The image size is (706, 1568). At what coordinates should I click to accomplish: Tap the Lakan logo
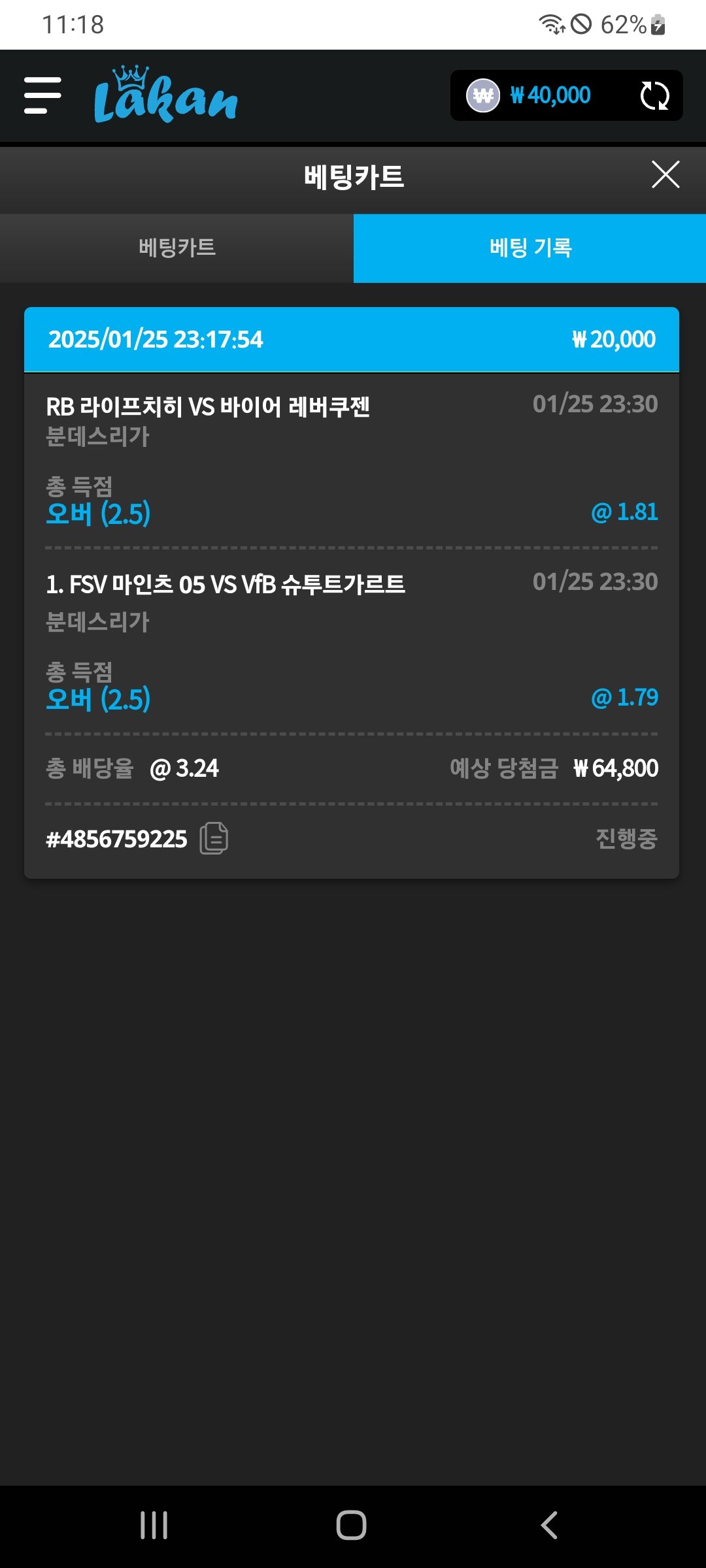165,95
